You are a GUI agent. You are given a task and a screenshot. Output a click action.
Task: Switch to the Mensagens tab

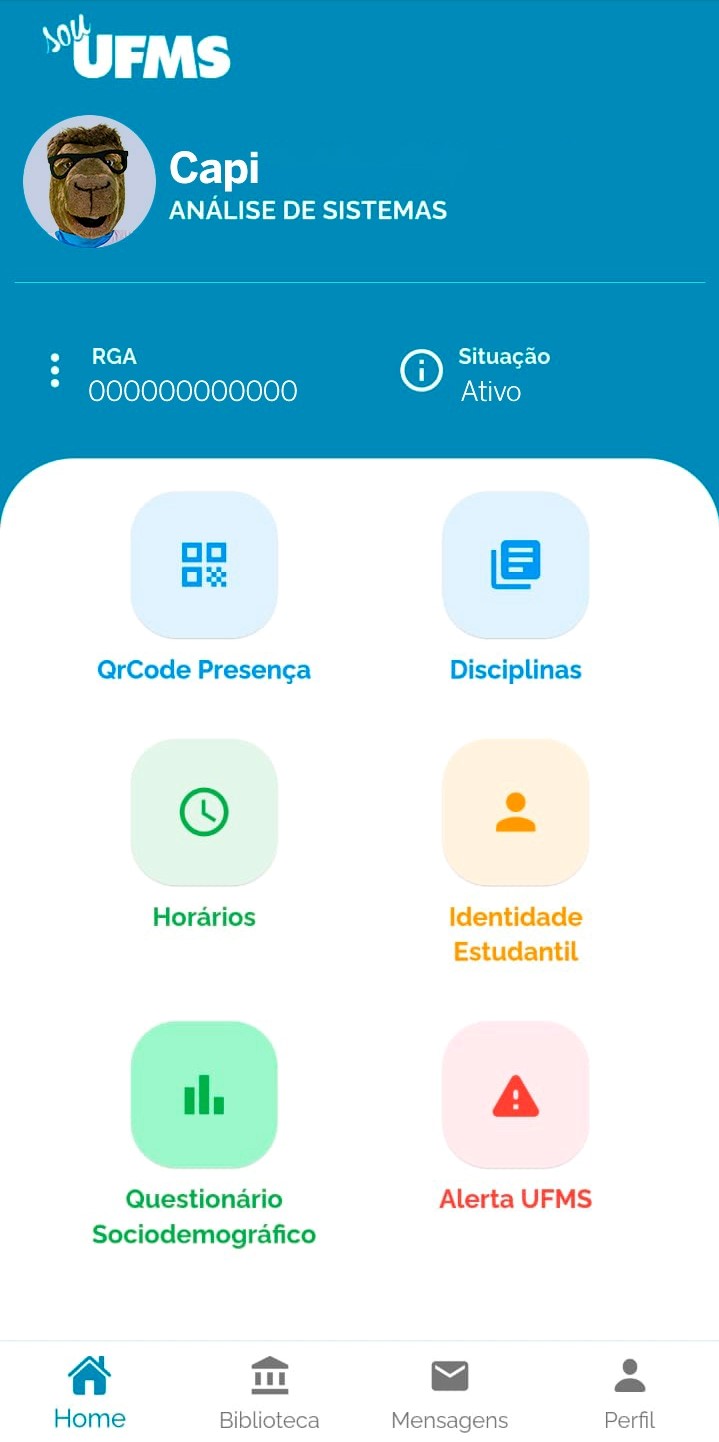[449, 1392]
